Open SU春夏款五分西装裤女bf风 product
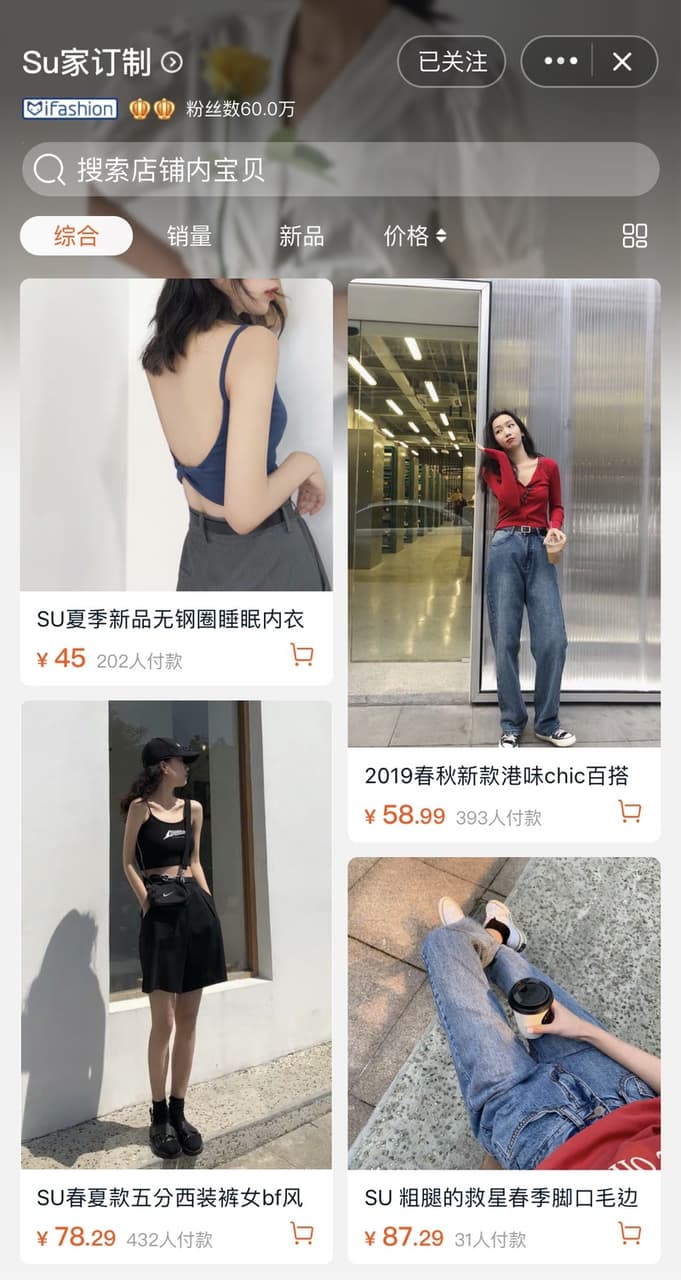The height and width of the screenshot is (1280, 681). [176, 981]
